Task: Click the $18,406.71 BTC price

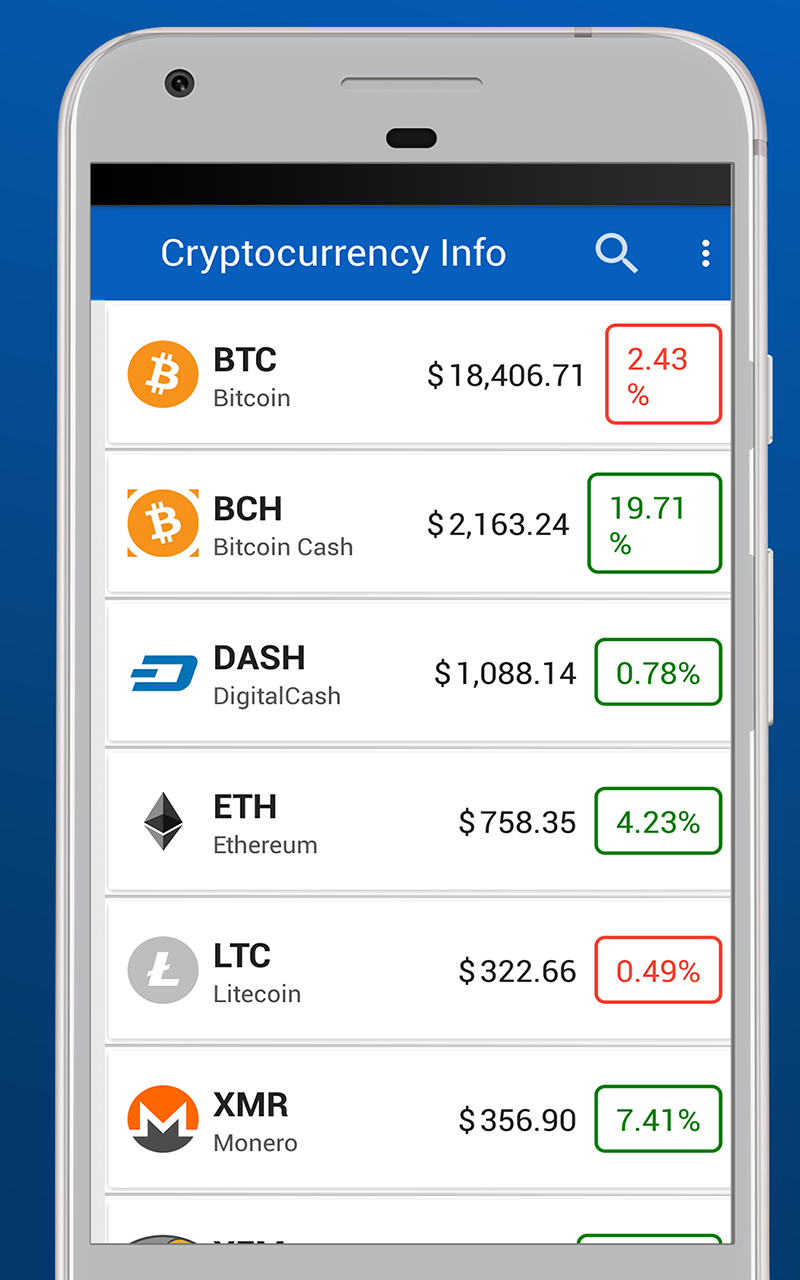Action: tap(505, 374)
